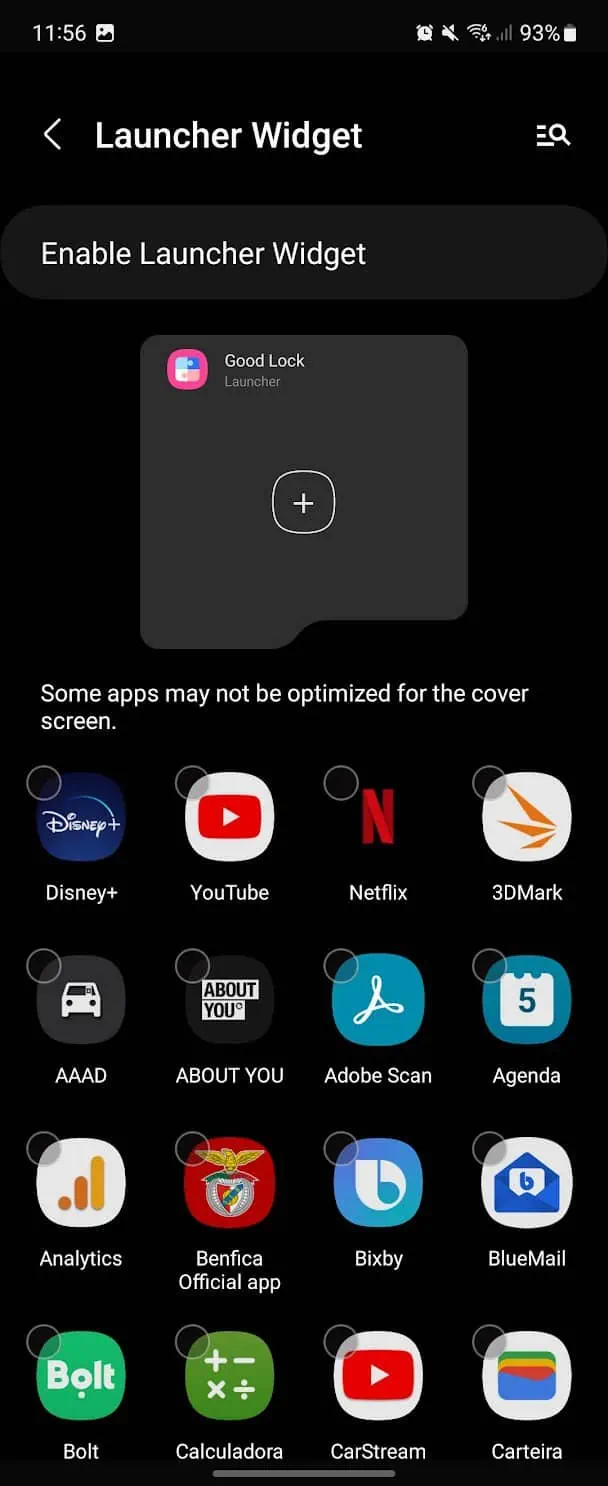Select the AAAD app
Screen dimensions: 608x1486
click(81, 1000)
